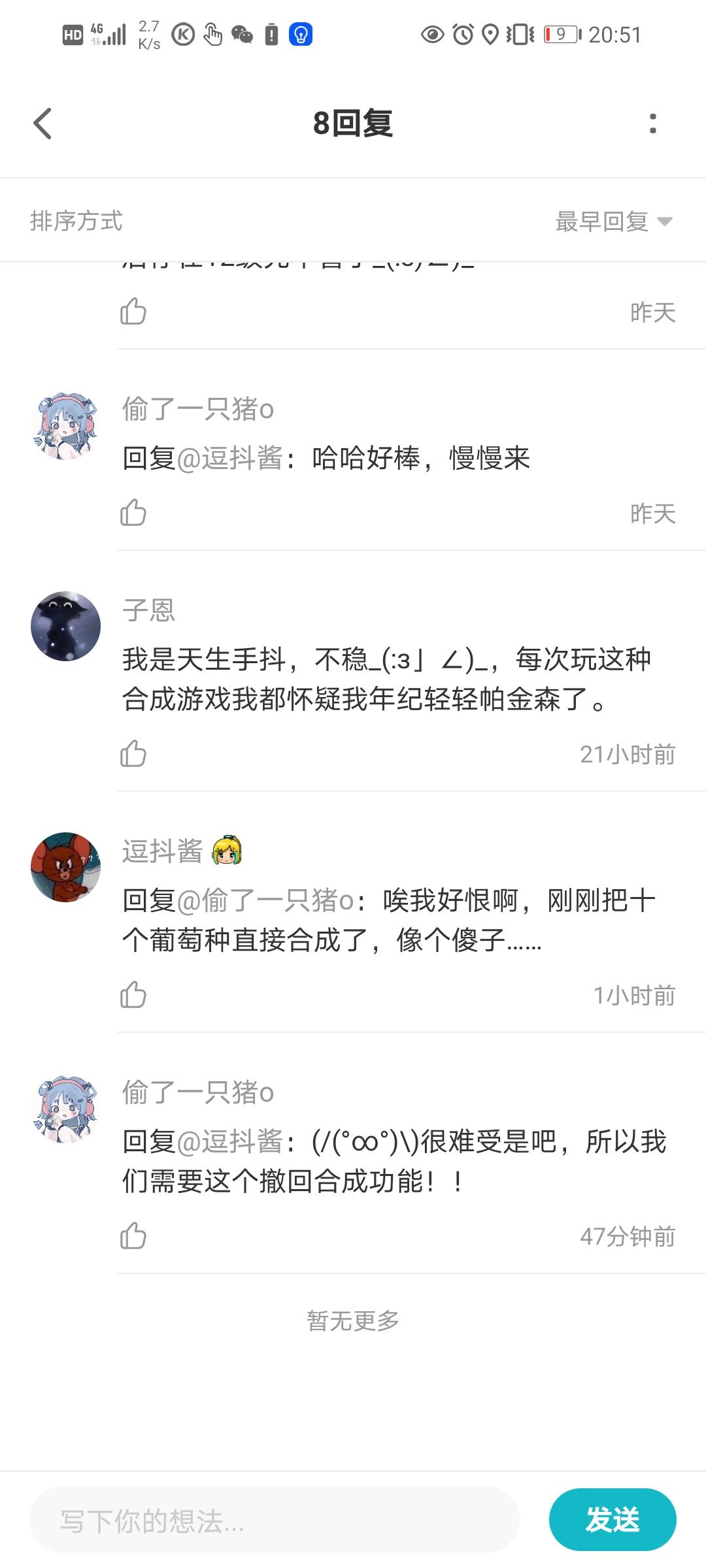Viewport: 706px width, 1568px height.
Task: Send the comment with 发送
Action: coord(612,1520)
